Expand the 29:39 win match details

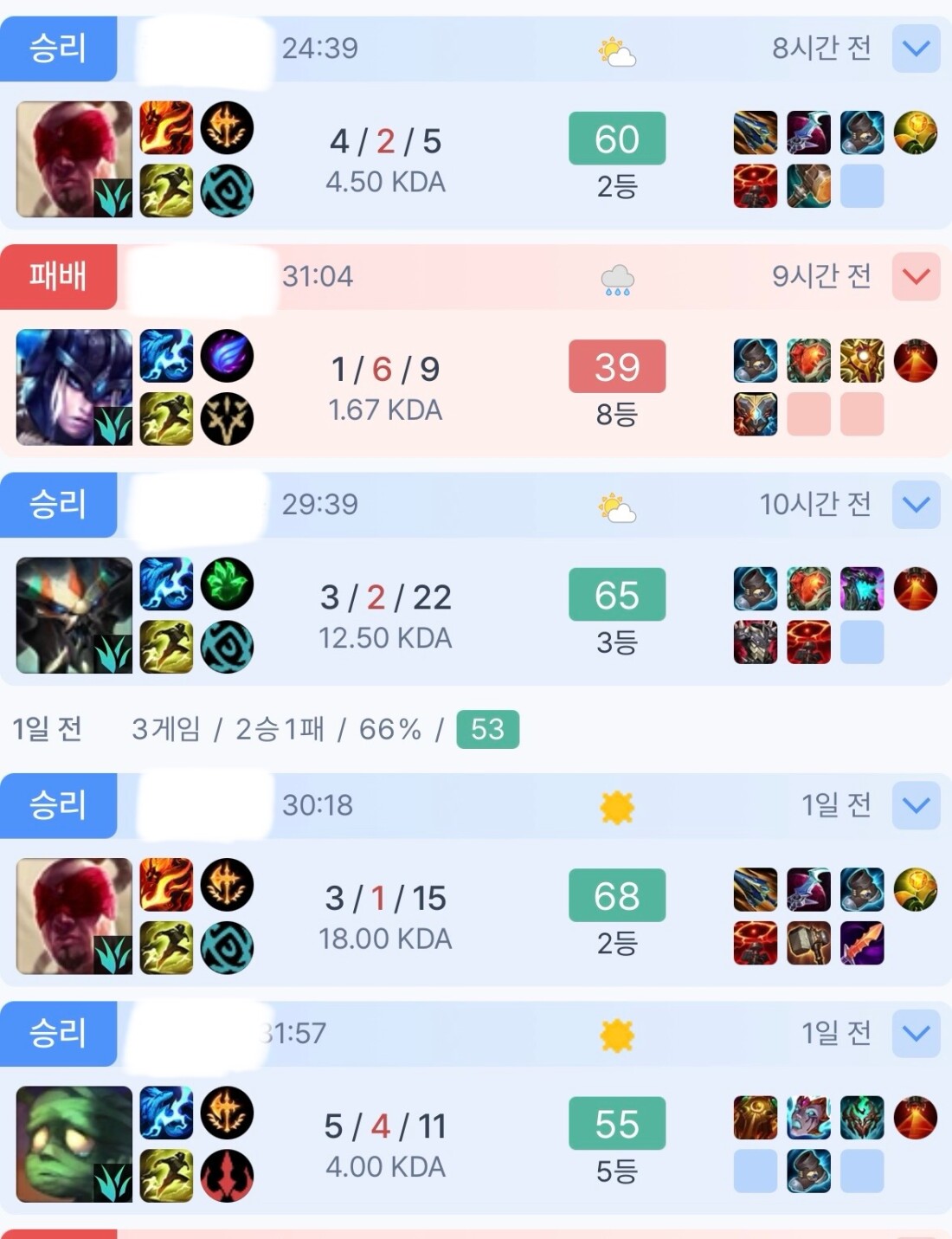point(916,505)
